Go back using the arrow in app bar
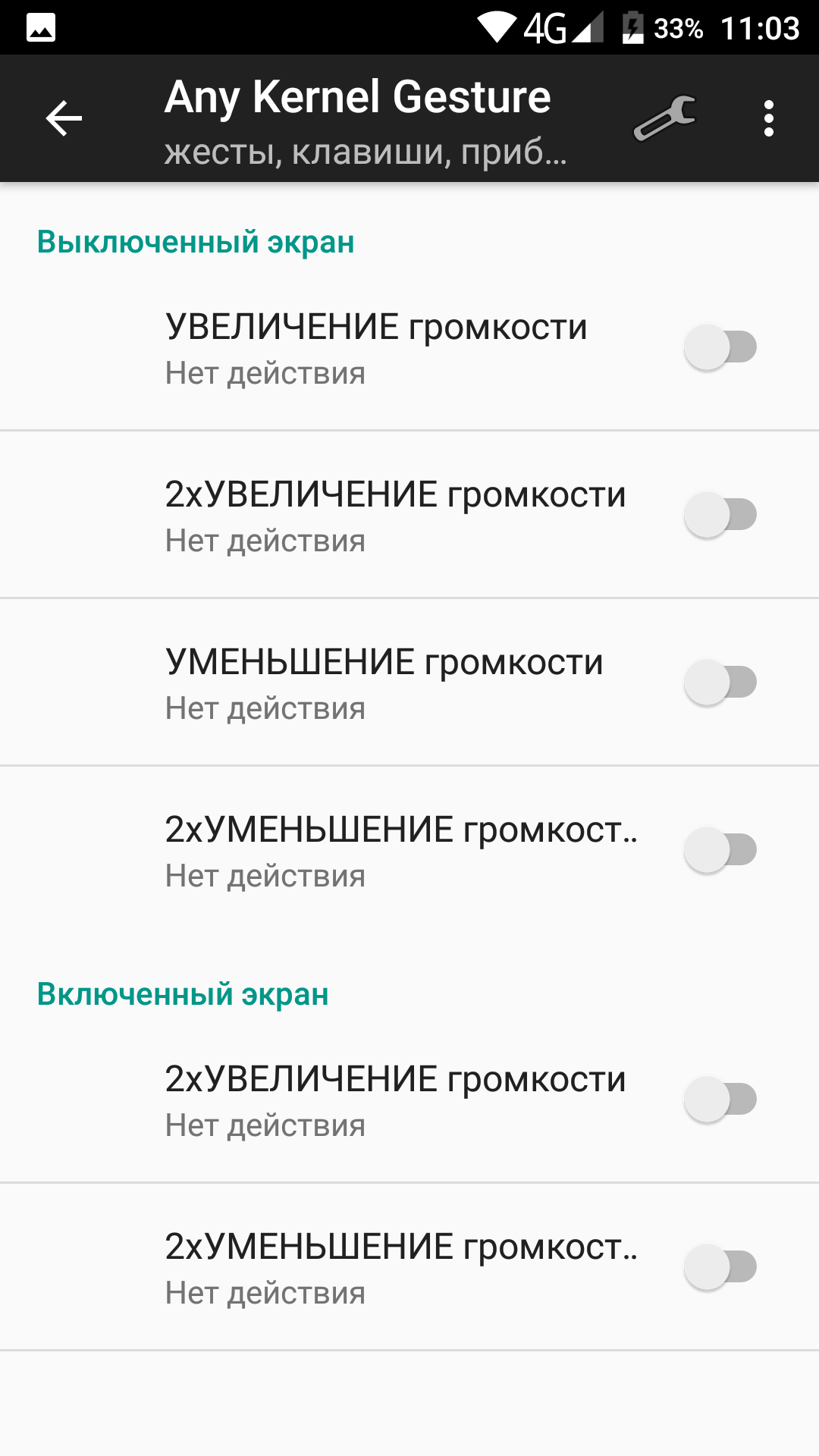819x1456 pixels. click(x=64, y=118)
